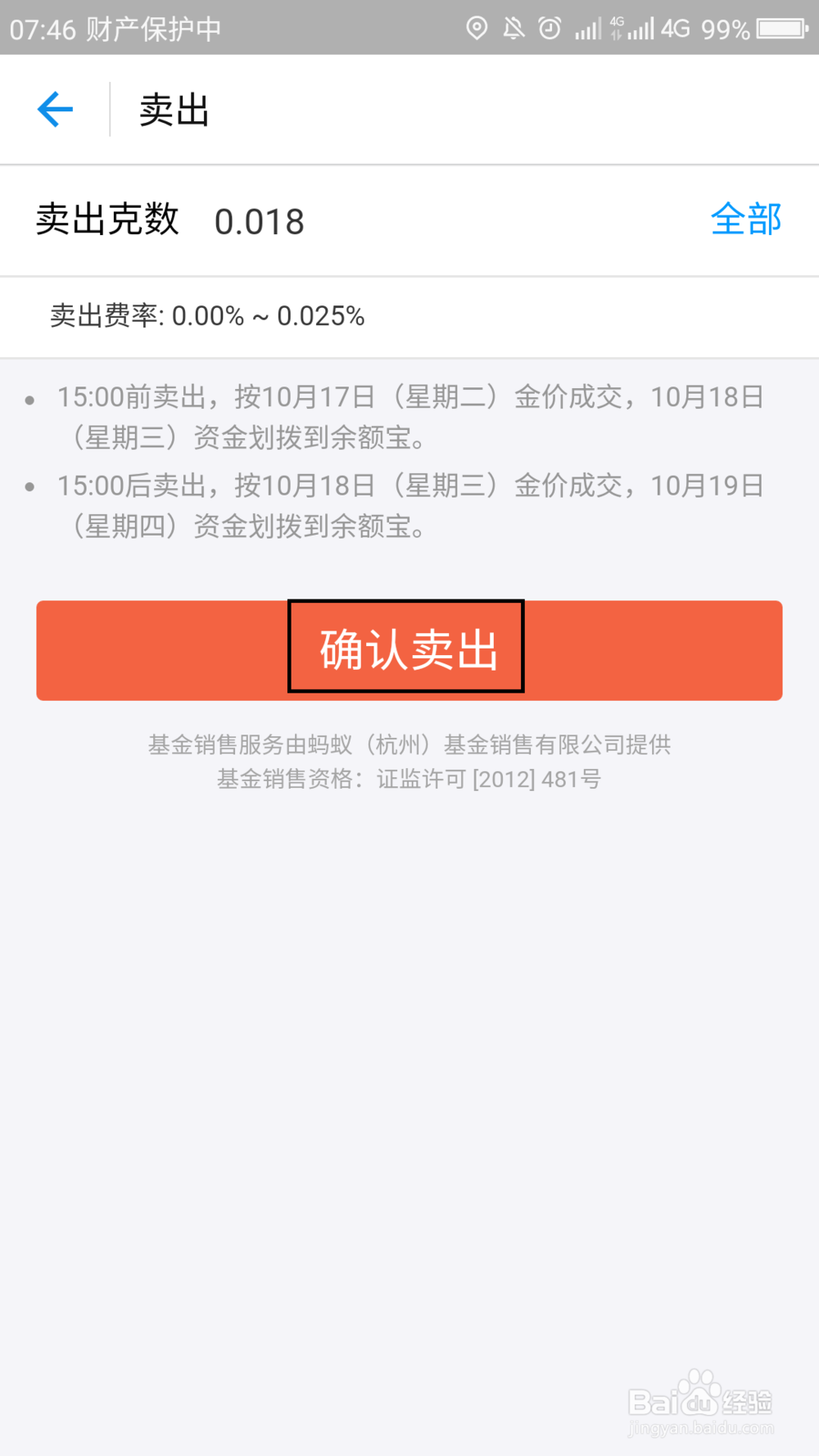This screenshot has width=819, height=1456.
Task: Click the 证监许可 [2012] 481号 license text
Action: click(408, 779)
